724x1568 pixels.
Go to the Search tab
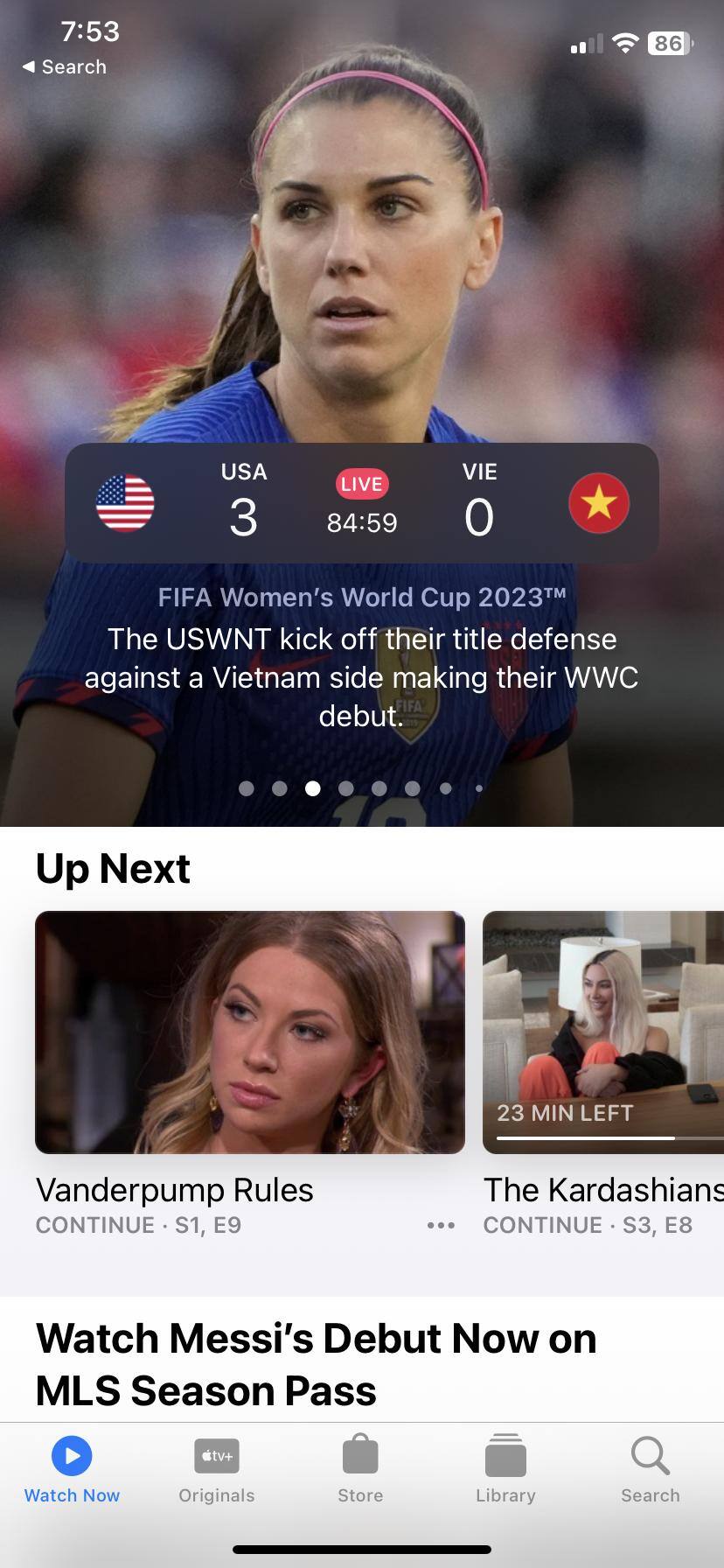coord(650,1470)
